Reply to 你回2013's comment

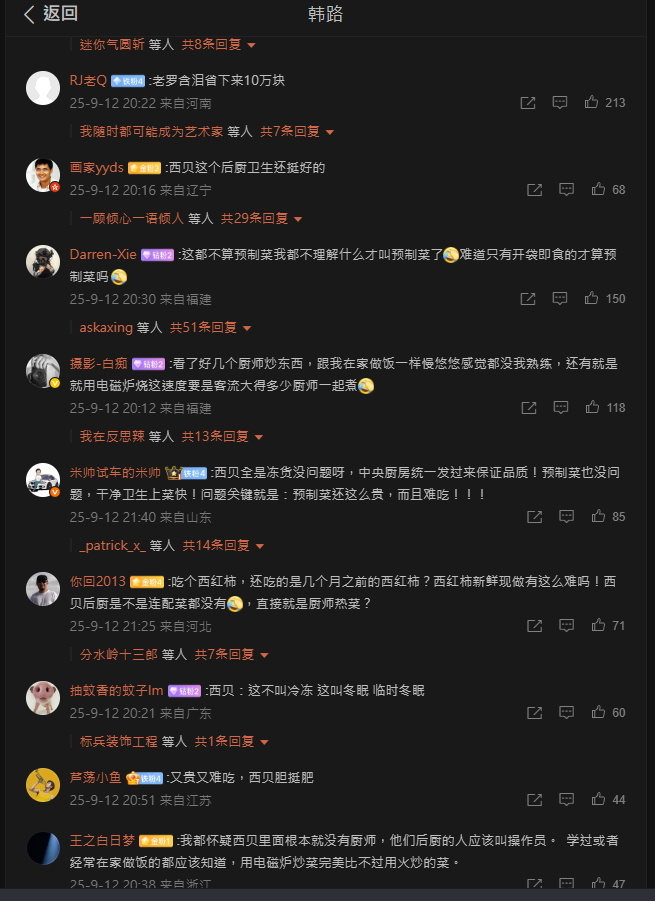pyautogui.click(x=566, y=626)
